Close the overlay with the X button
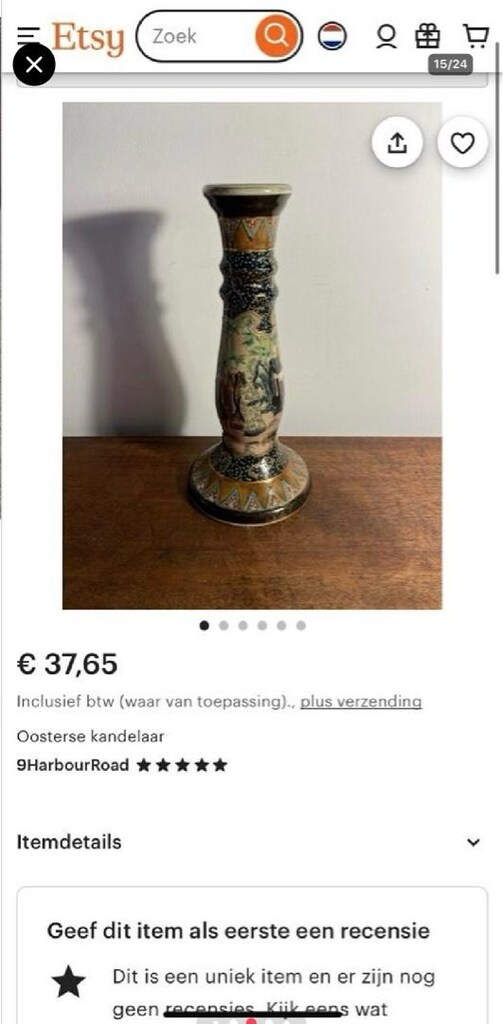 click(x=34, y=64)
